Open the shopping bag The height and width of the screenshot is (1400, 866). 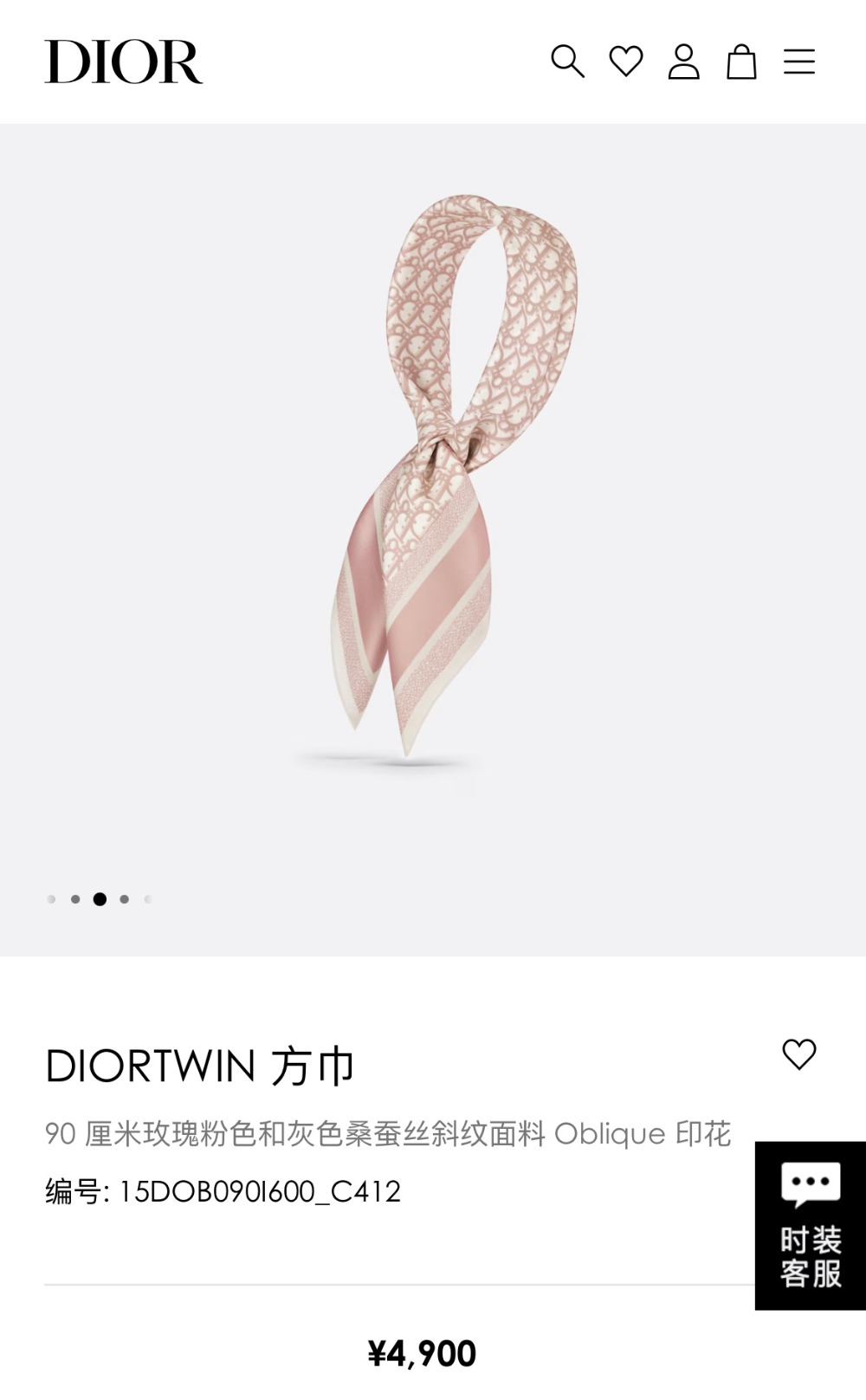click(741, 62)
